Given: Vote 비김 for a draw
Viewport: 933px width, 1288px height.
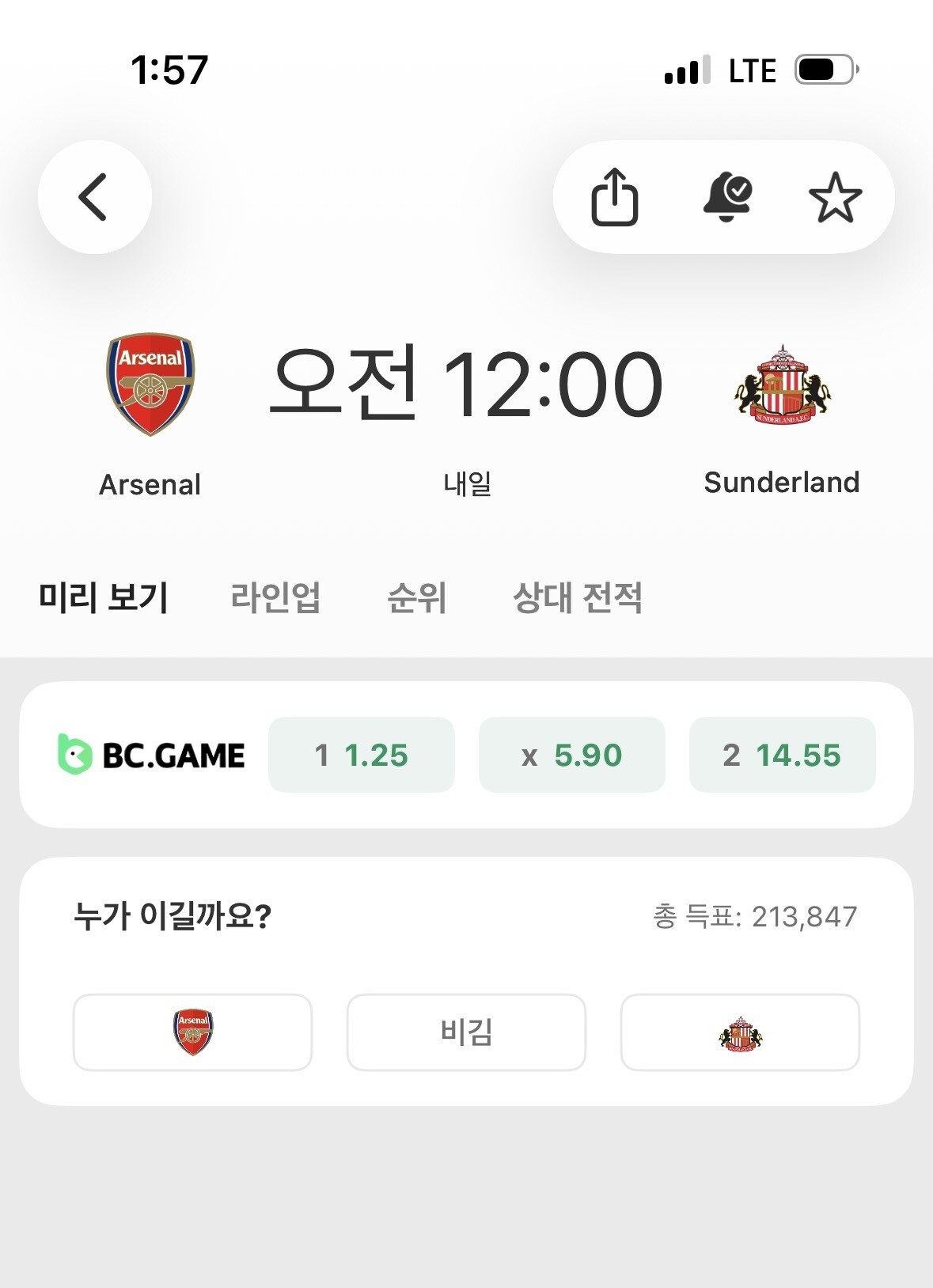Looking at the screenshot, I should (x=466, y=1032).
